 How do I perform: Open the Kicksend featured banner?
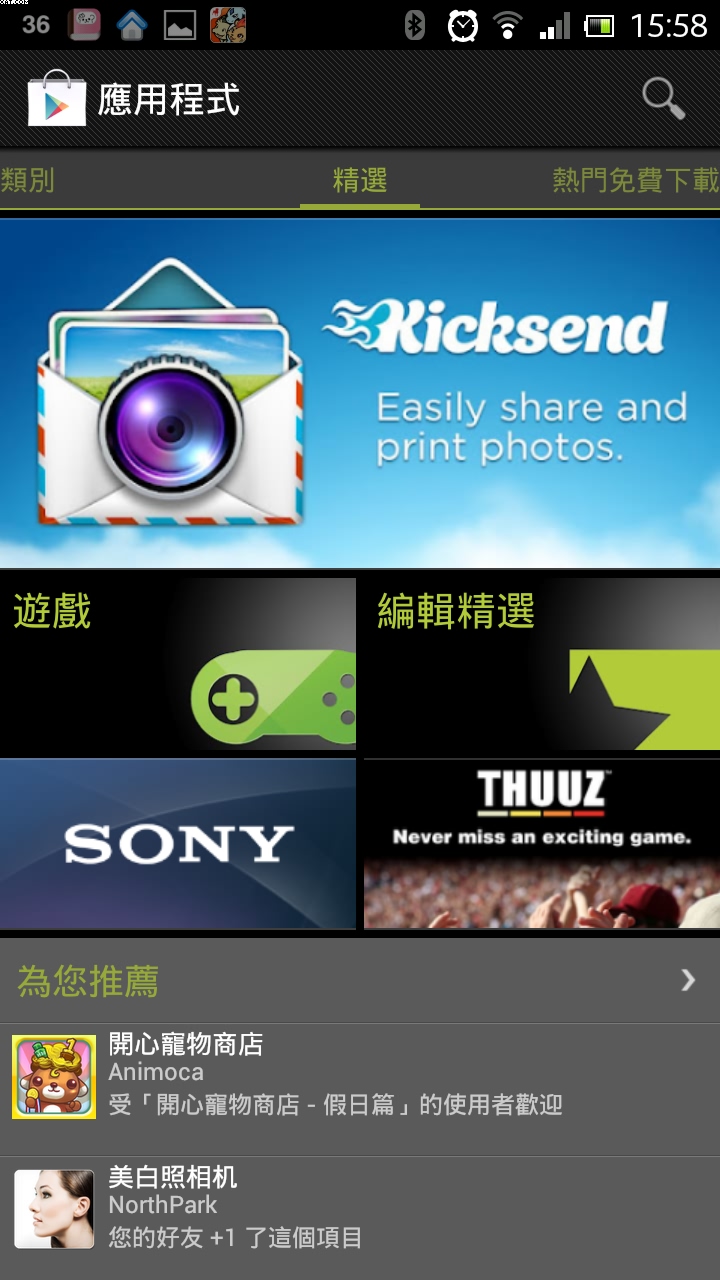[360, 393]
